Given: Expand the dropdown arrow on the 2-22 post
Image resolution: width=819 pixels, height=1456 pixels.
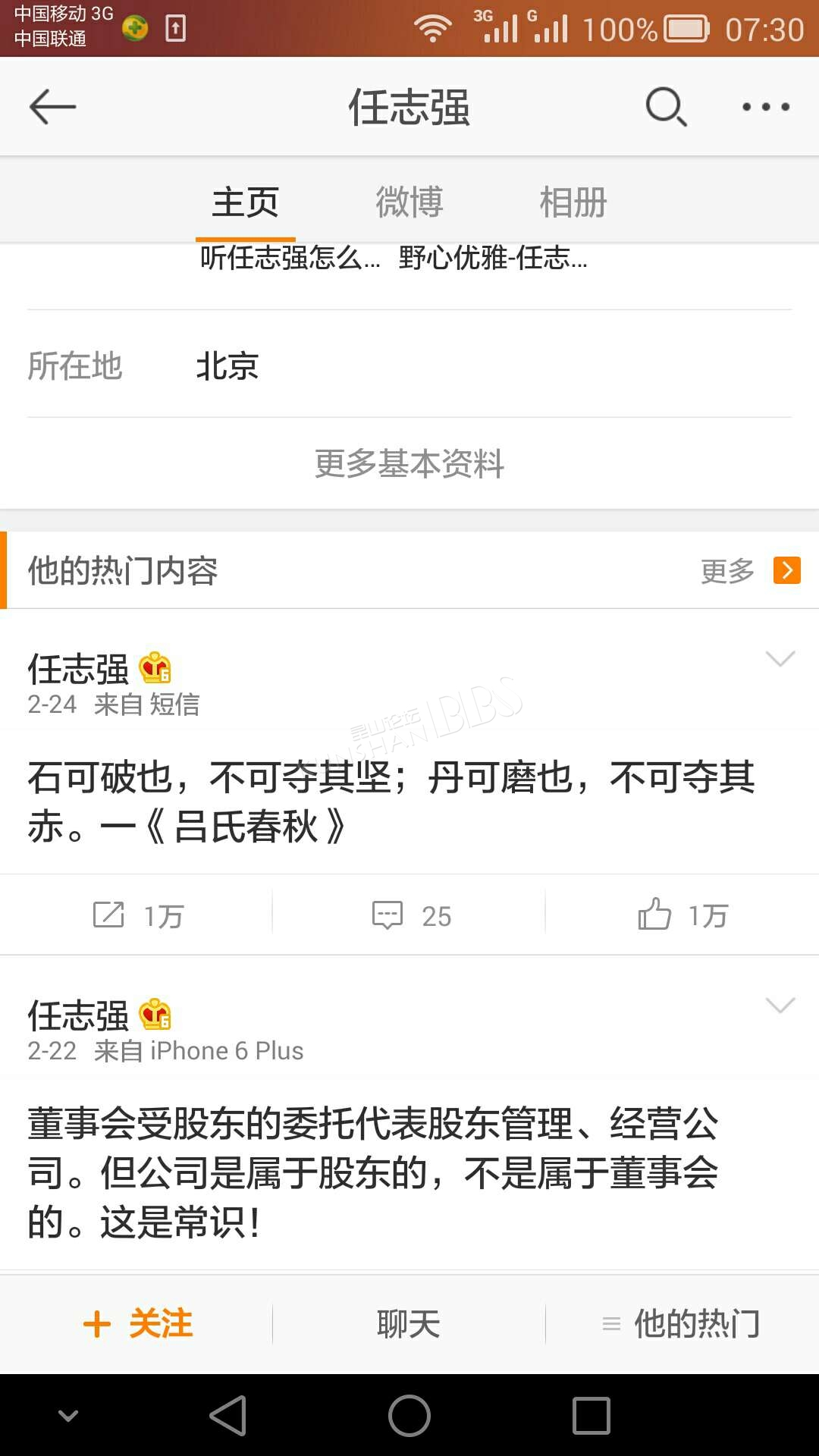Looking at the screenshot, I should tap(780, 1005).
